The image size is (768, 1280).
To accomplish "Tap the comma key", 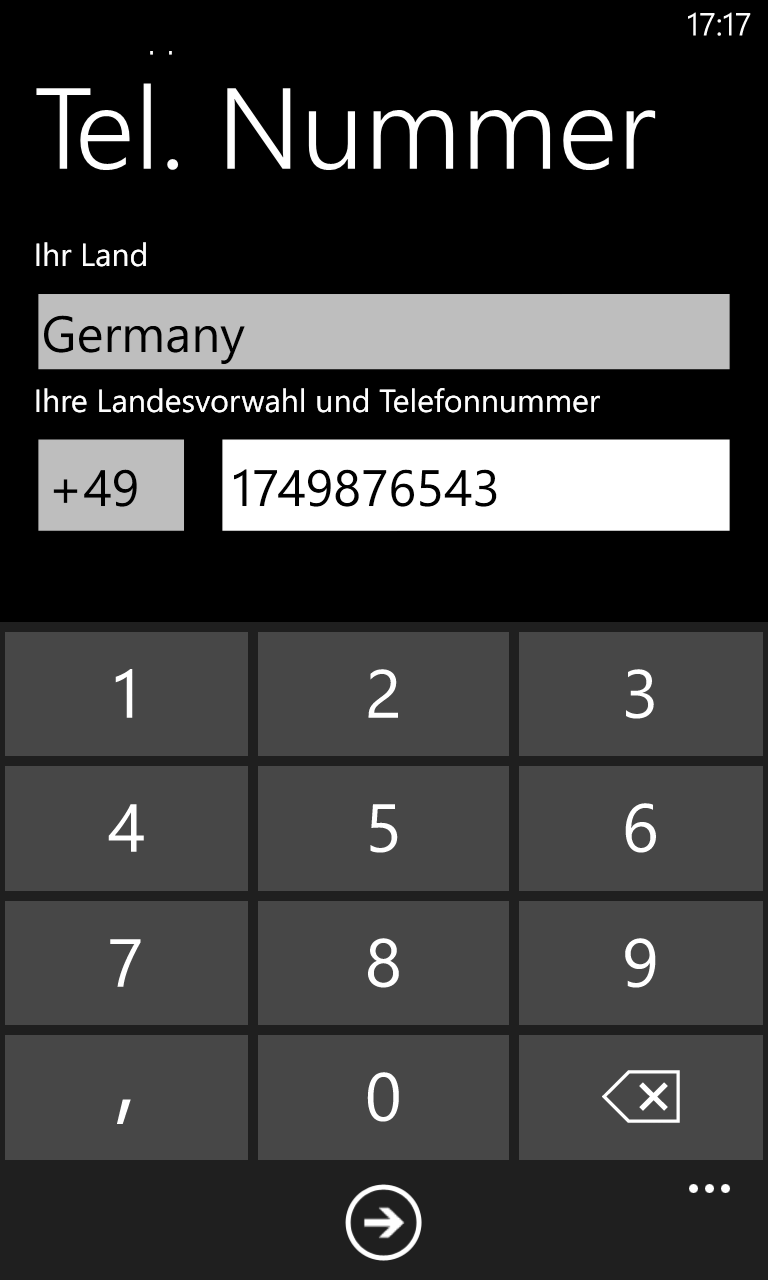I will [126, 1097].
